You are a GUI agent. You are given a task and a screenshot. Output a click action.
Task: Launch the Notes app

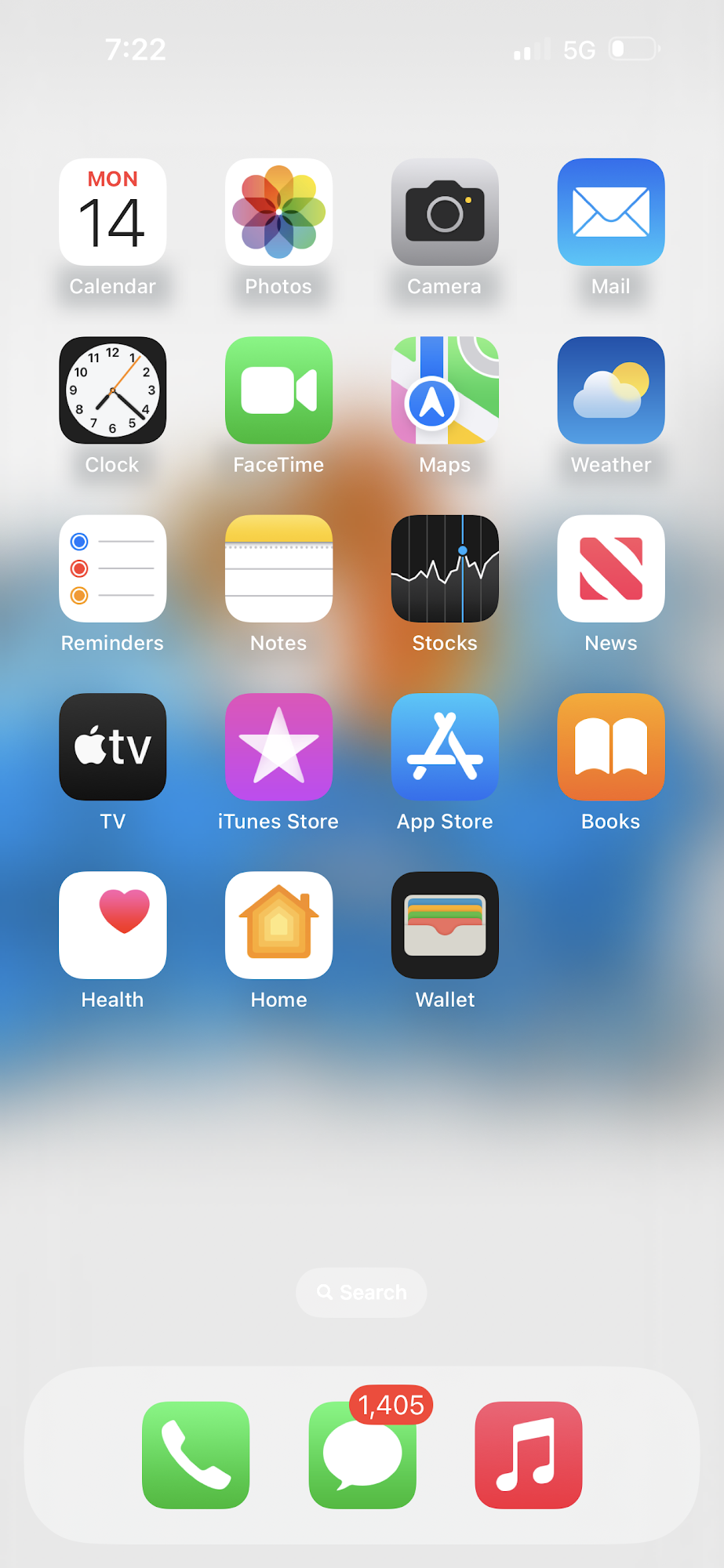pos(278,568)
